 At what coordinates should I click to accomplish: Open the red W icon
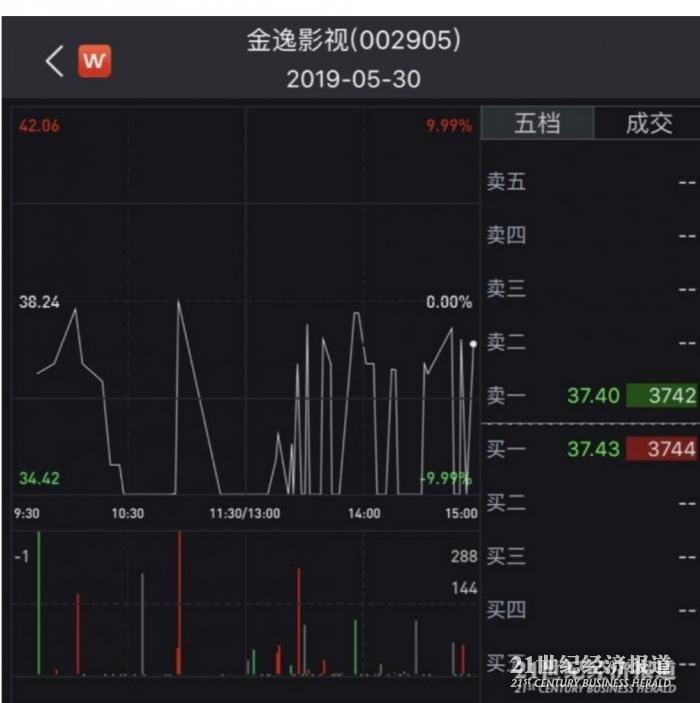point(94,62)
